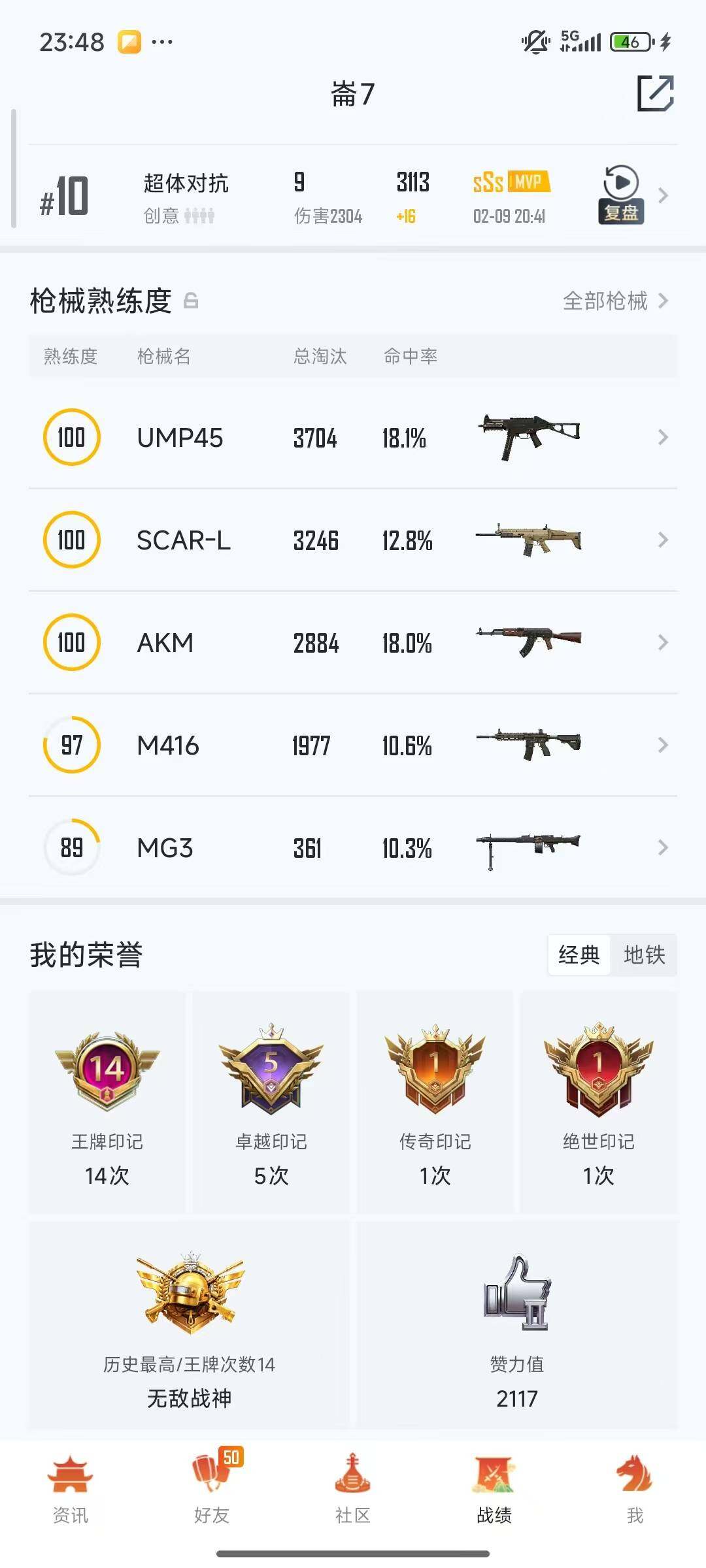The width and height of the screenshot is (706, 1568).
Task: Expand the match record row chevron
Action: pos(662,195)
